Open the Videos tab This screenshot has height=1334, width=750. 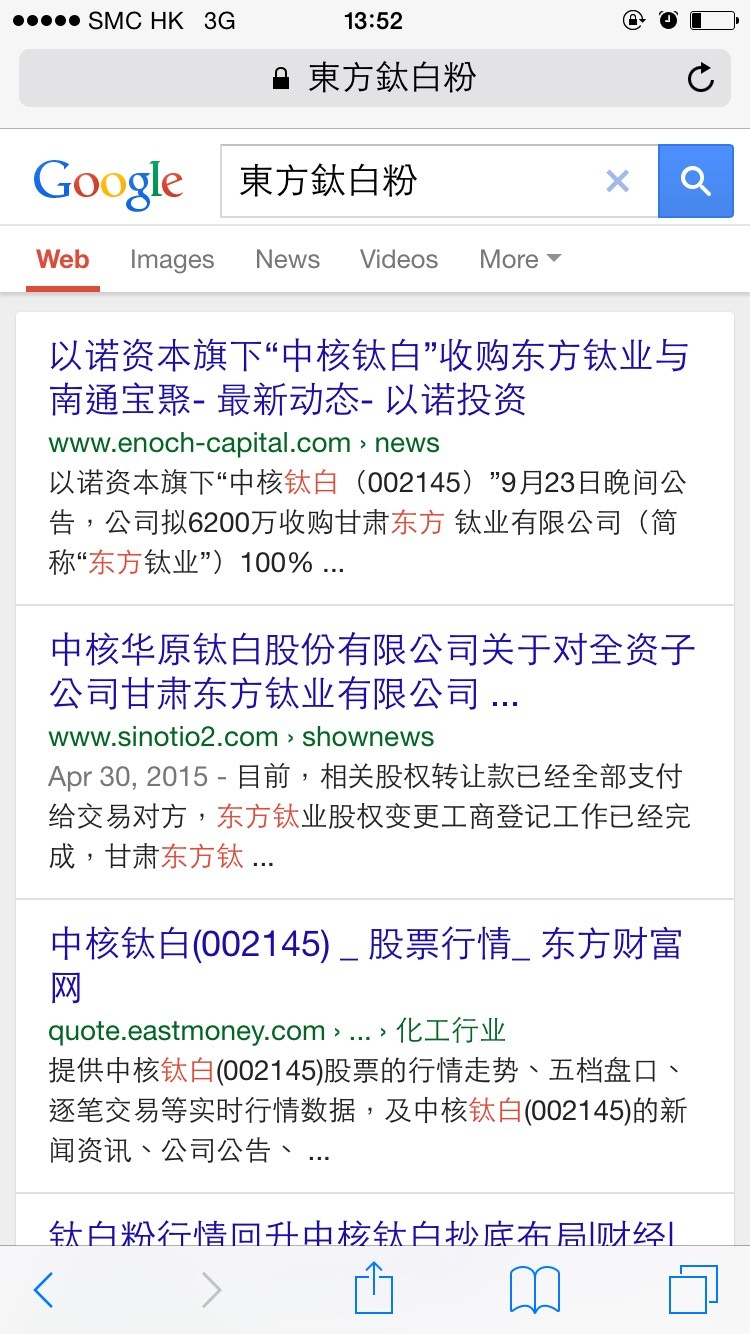[399, 259]
